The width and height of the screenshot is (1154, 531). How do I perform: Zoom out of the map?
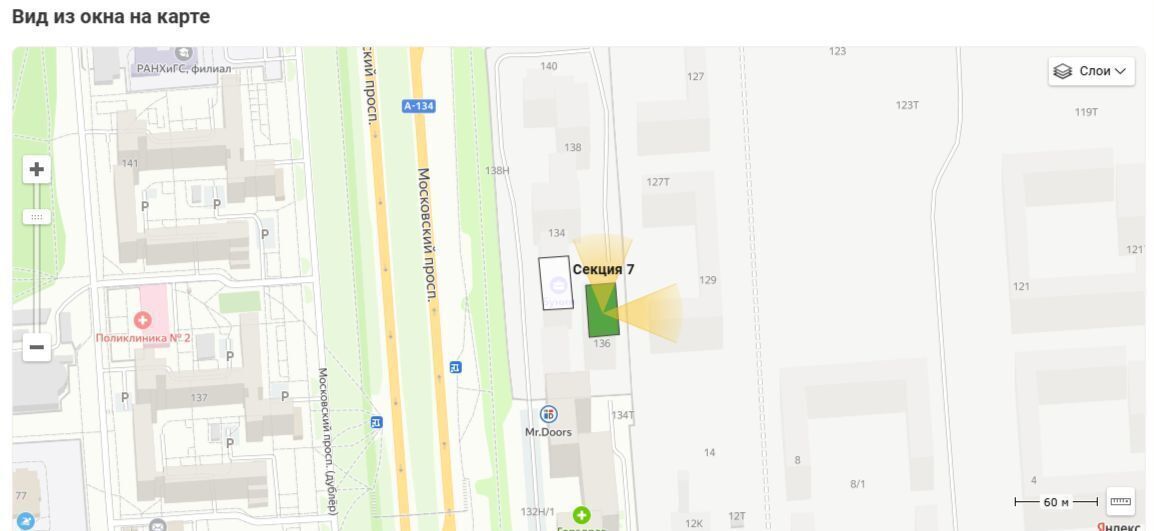click(x=37, y=348)
